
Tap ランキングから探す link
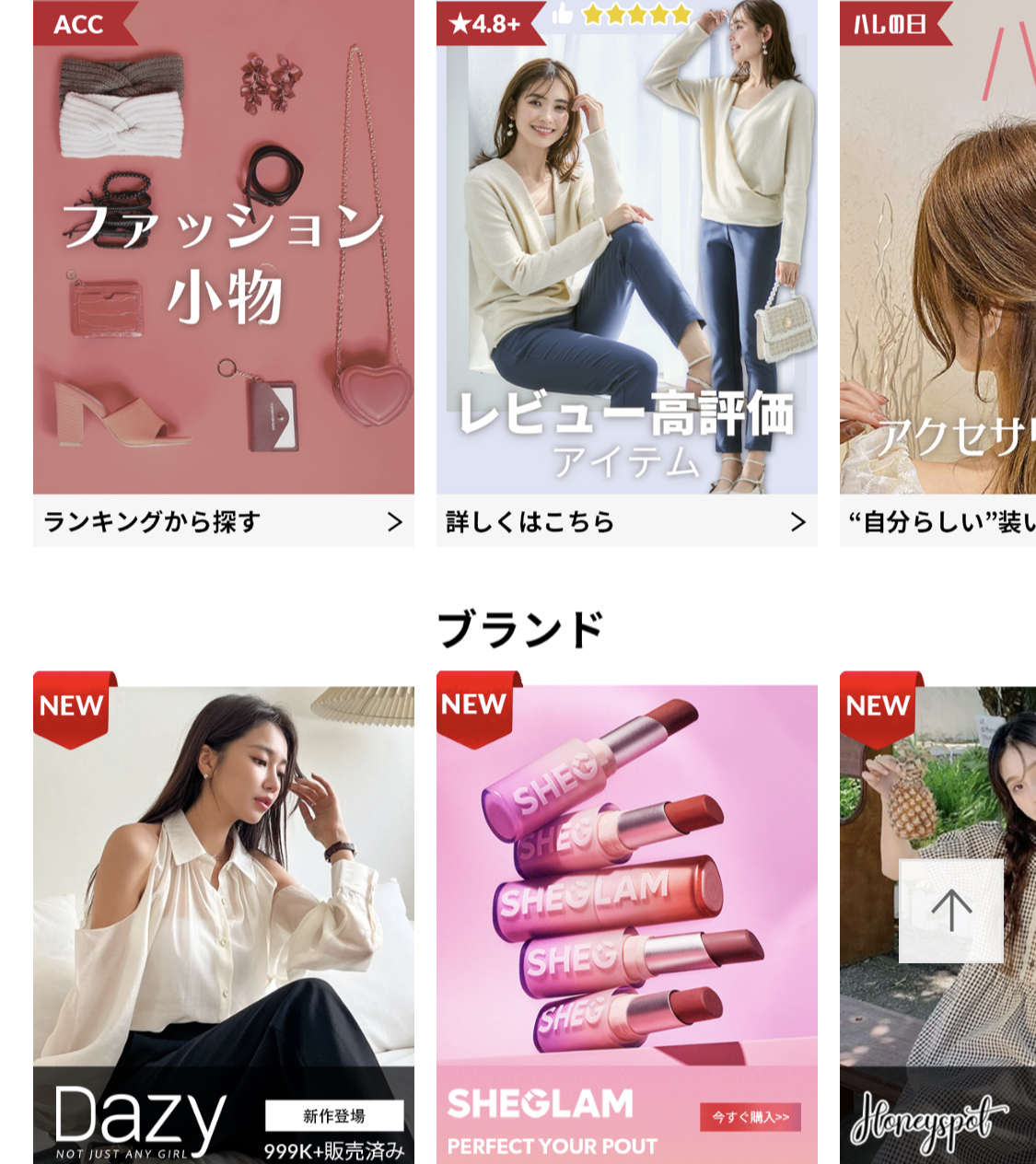[223, 521]
